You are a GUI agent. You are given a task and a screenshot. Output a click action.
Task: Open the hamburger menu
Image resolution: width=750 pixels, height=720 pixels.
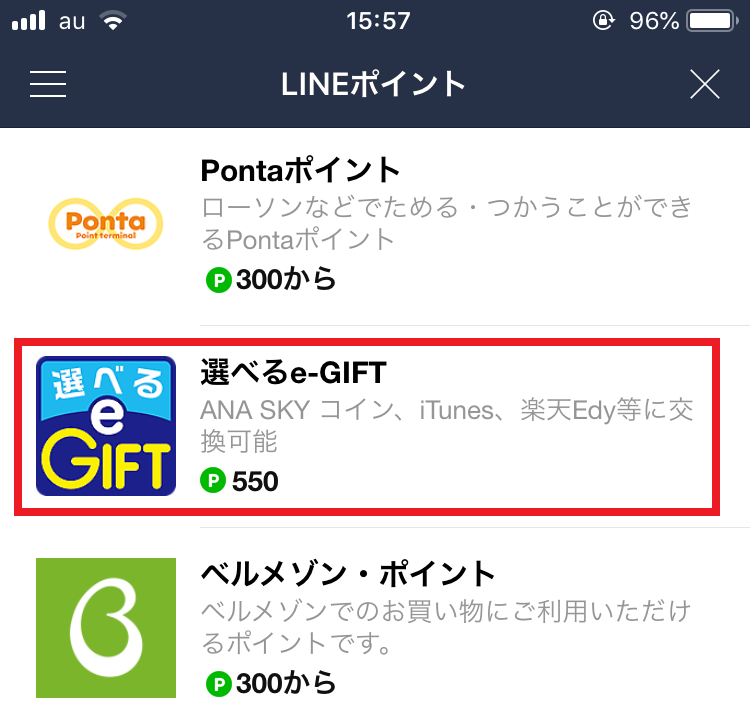pyautogui.click(x=48, y=84)
